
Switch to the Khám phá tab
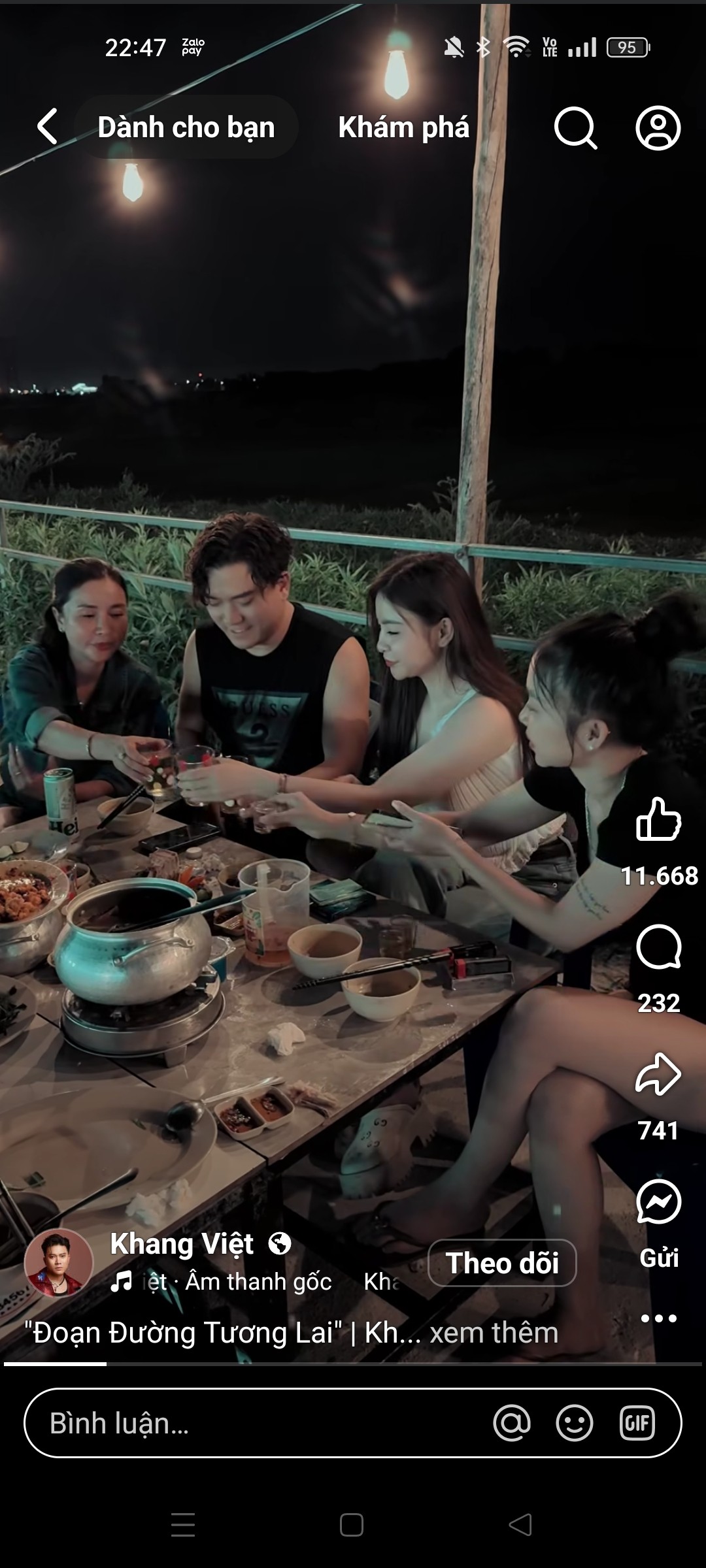(x=403, y=127)
